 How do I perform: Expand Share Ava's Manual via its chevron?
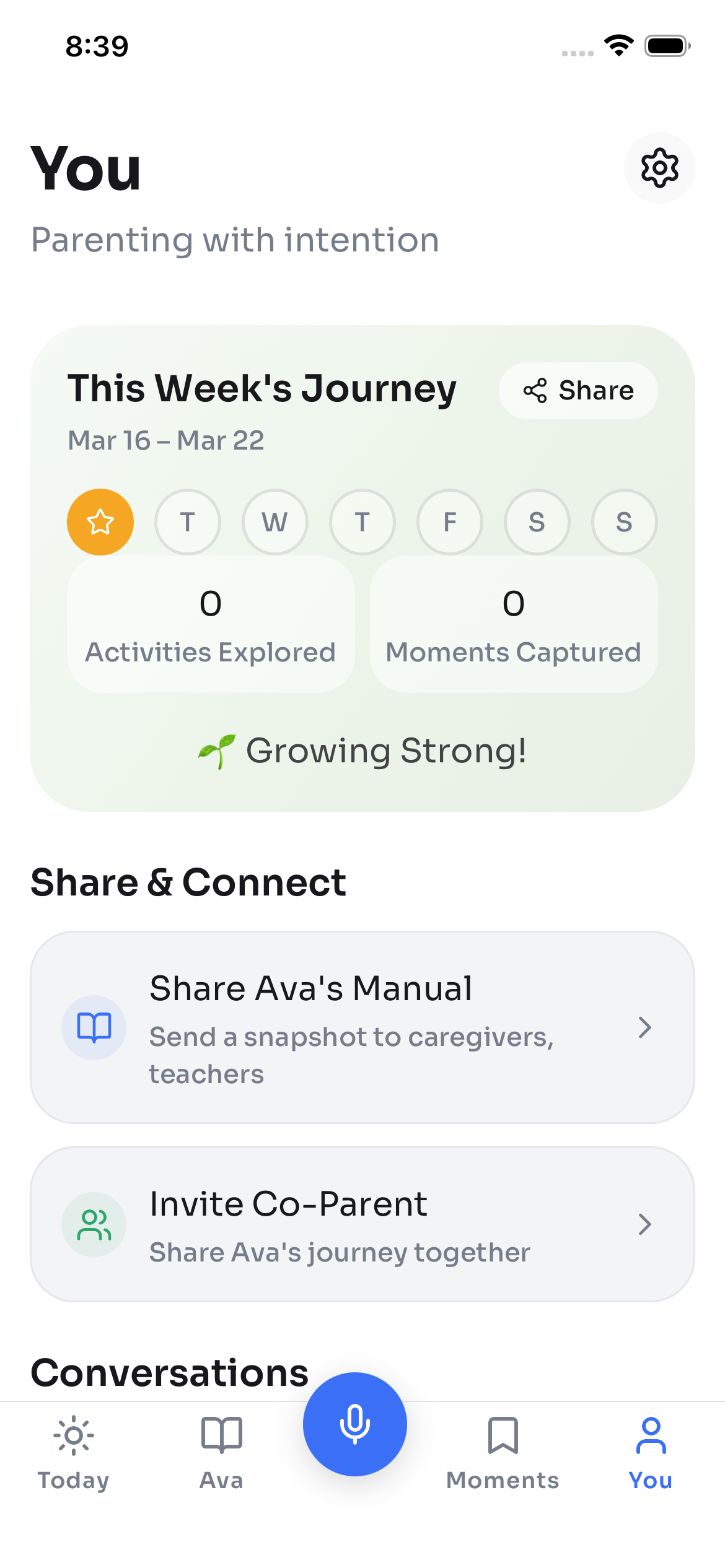tap(645, 1027)
